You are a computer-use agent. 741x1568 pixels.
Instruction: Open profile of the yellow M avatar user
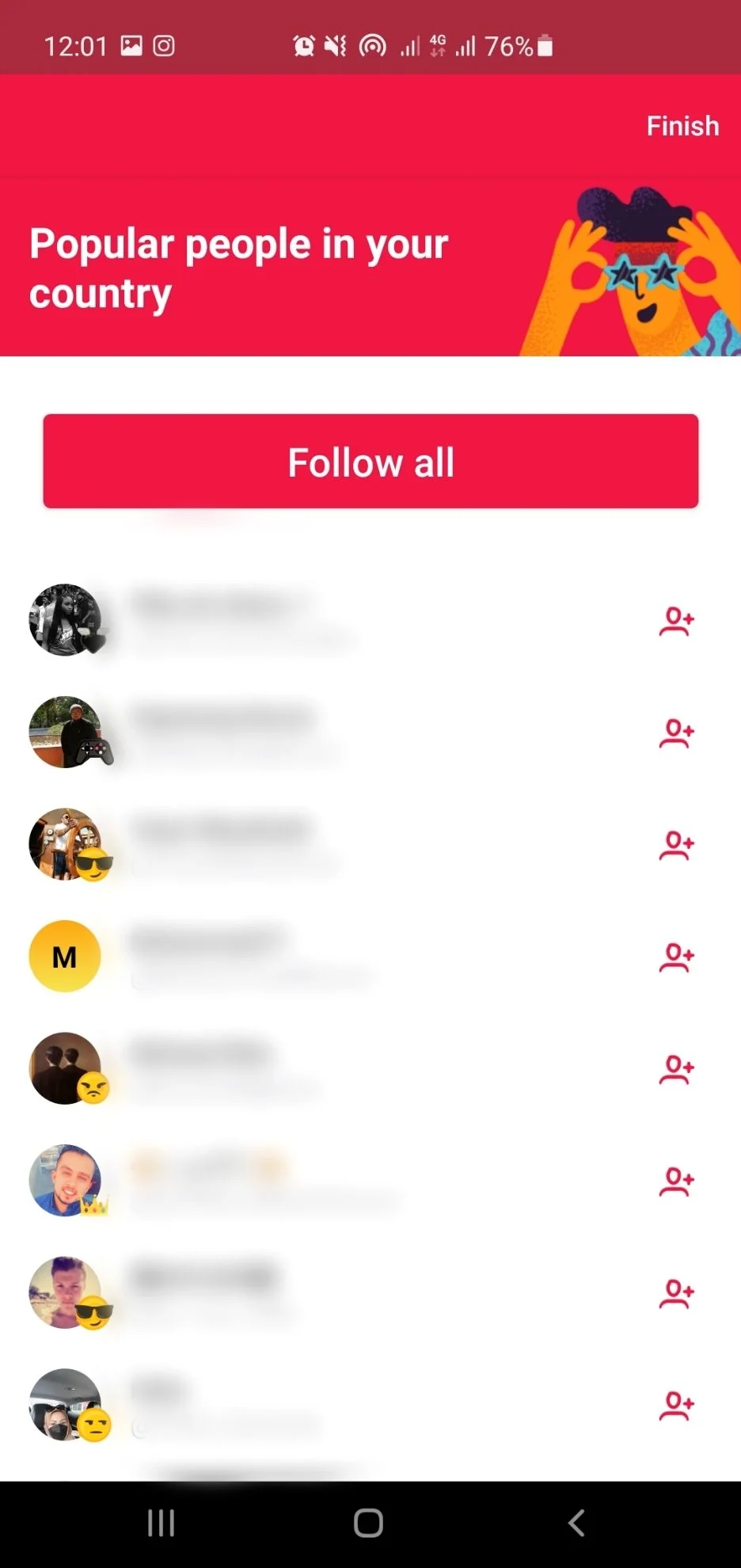click(65, 956)
